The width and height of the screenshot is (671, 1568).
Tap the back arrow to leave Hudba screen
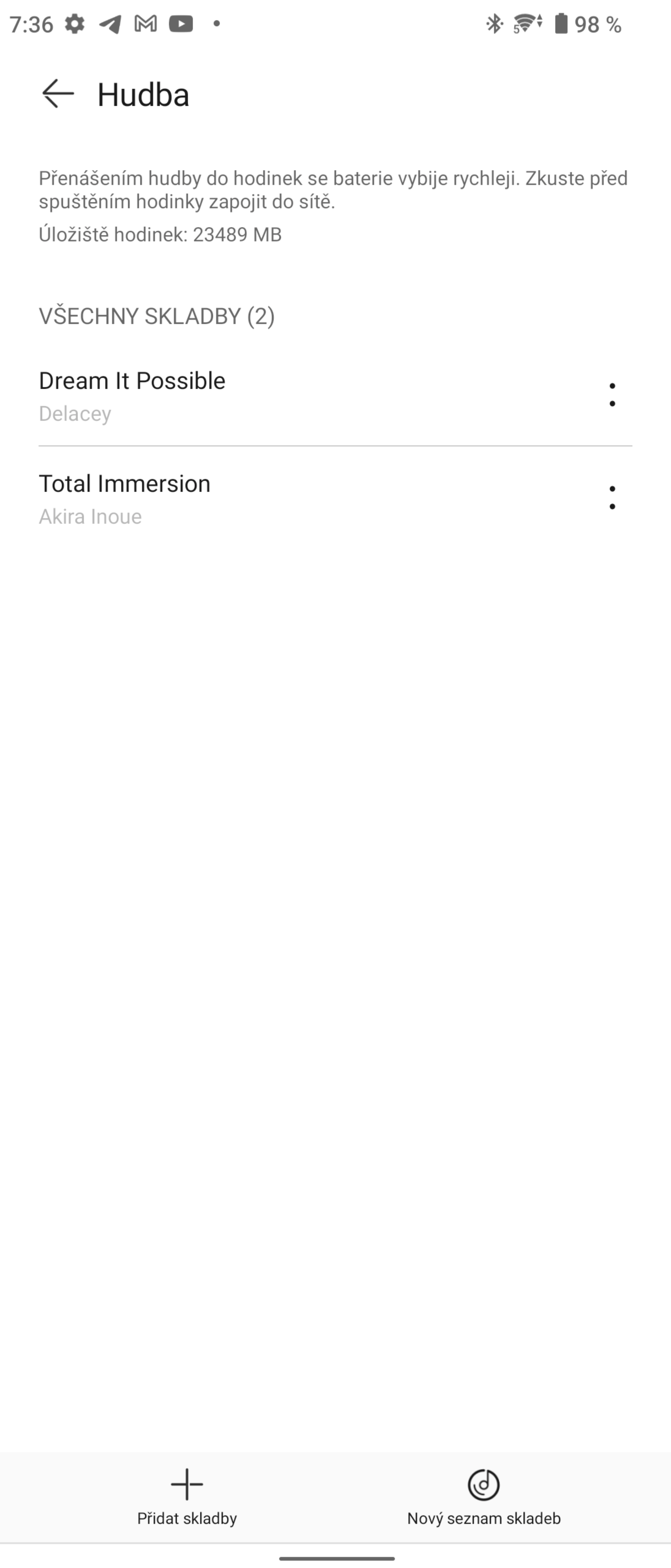pyautogui.click(x=57, y=93)
